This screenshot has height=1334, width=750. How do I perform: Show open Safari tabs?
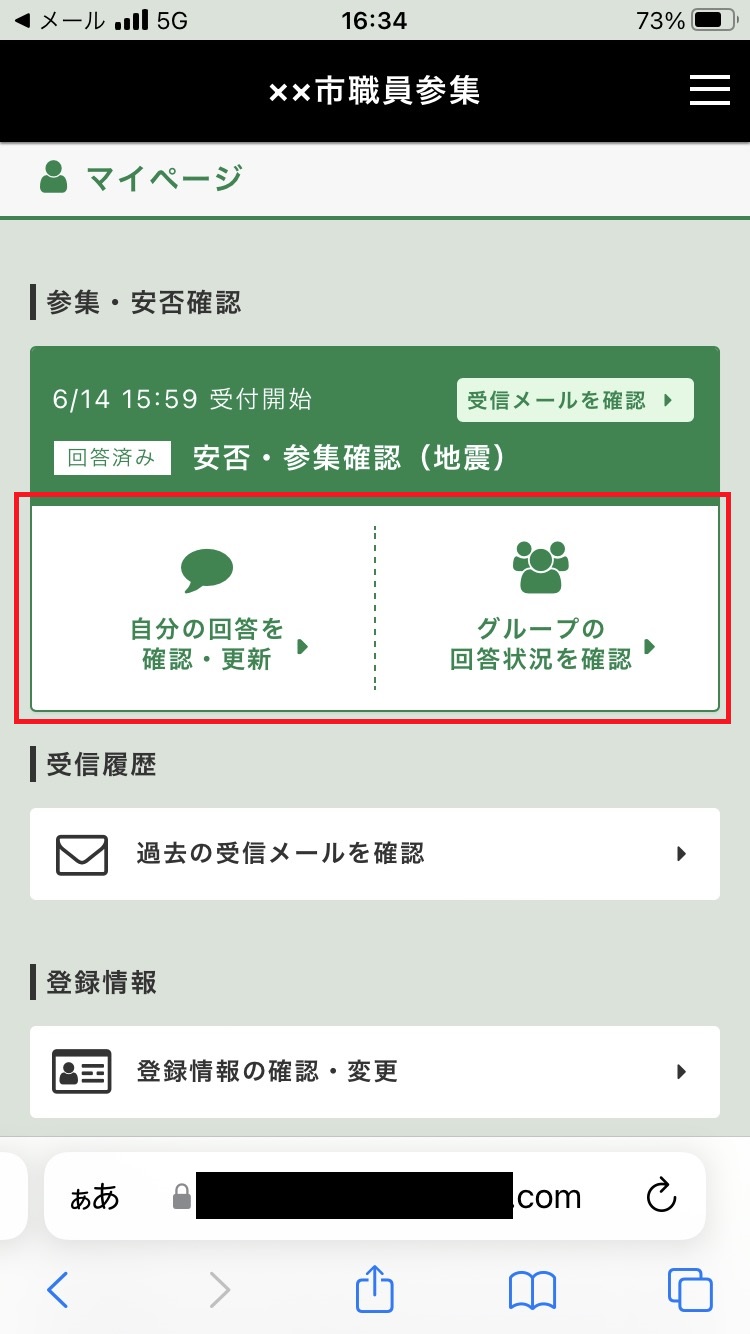pyautogui.click(x=690, y=1290)
